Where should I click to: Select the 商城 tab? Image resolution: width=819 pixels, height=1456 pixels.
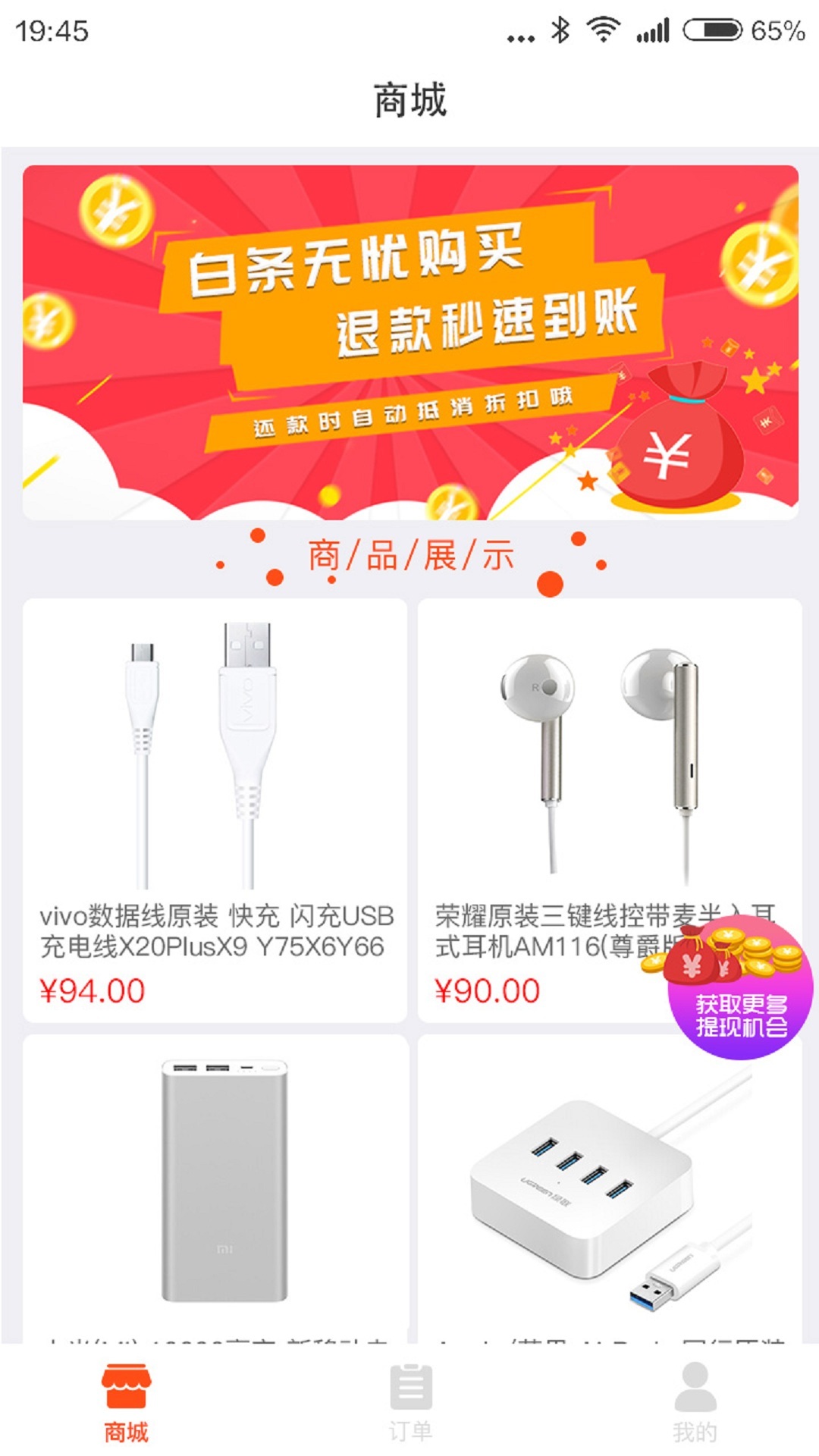tap(126, 1401)
